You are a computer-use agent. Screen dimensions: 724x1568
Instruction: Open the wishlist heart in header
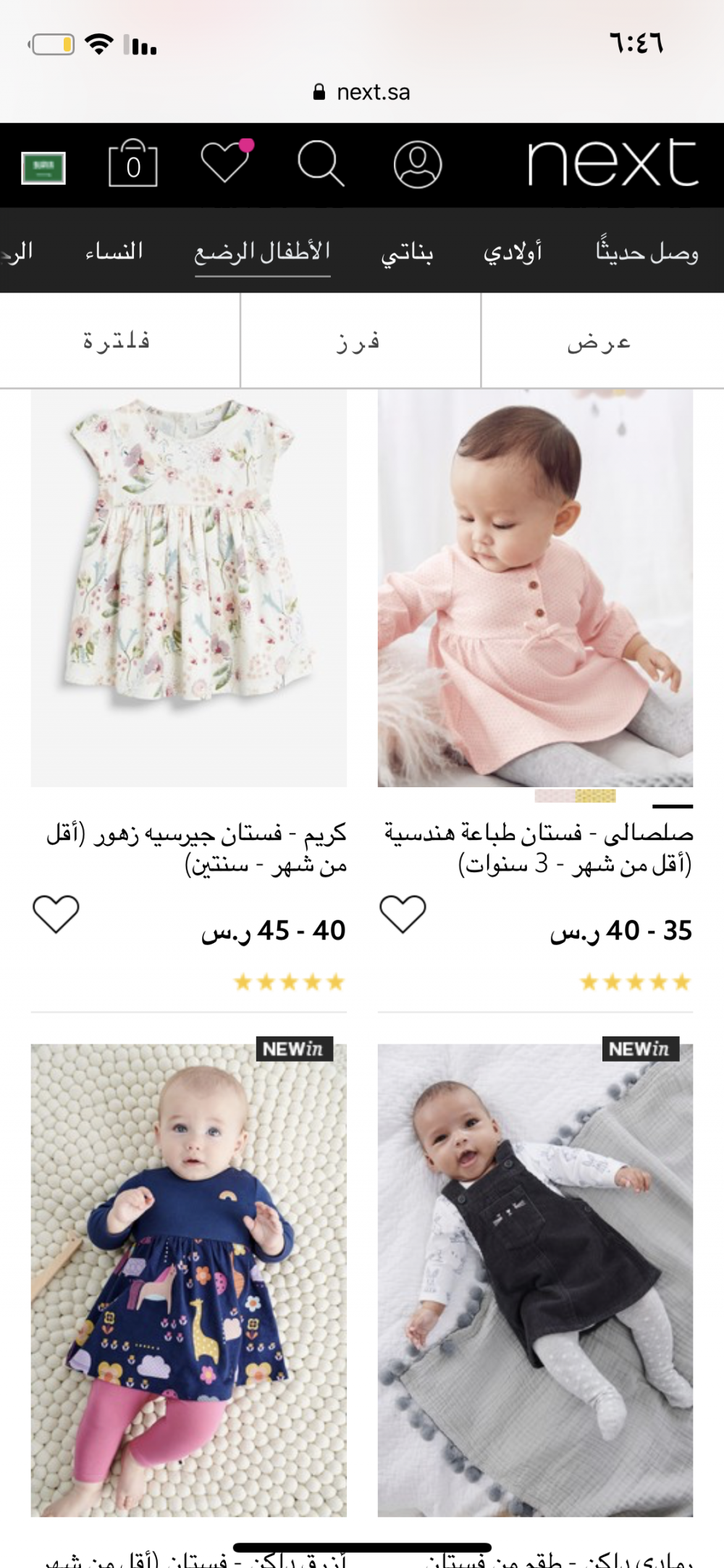(x=225, y=162)
